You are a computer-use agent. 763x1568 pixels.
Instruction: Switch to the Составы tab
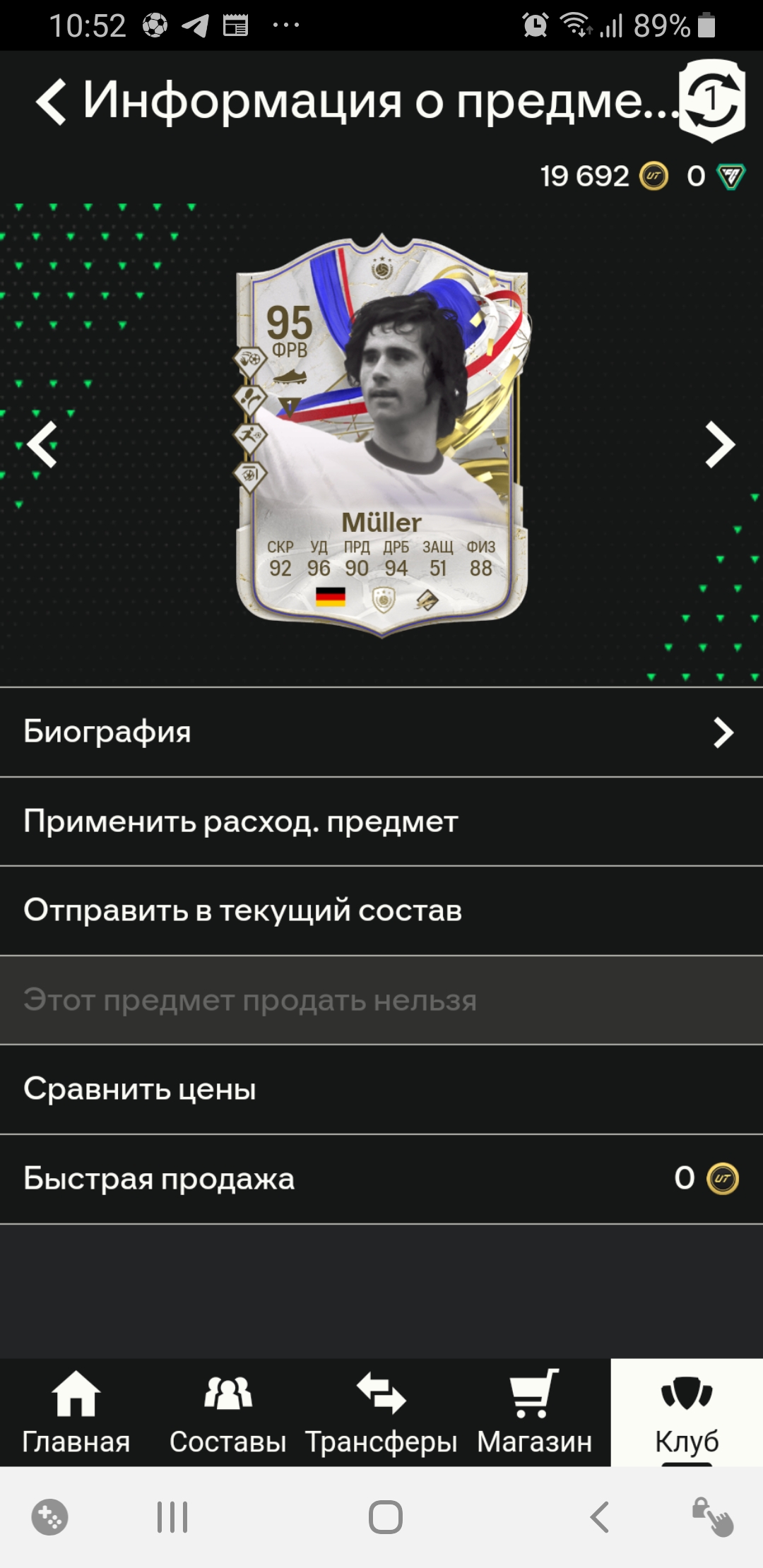pos(228,1412)
